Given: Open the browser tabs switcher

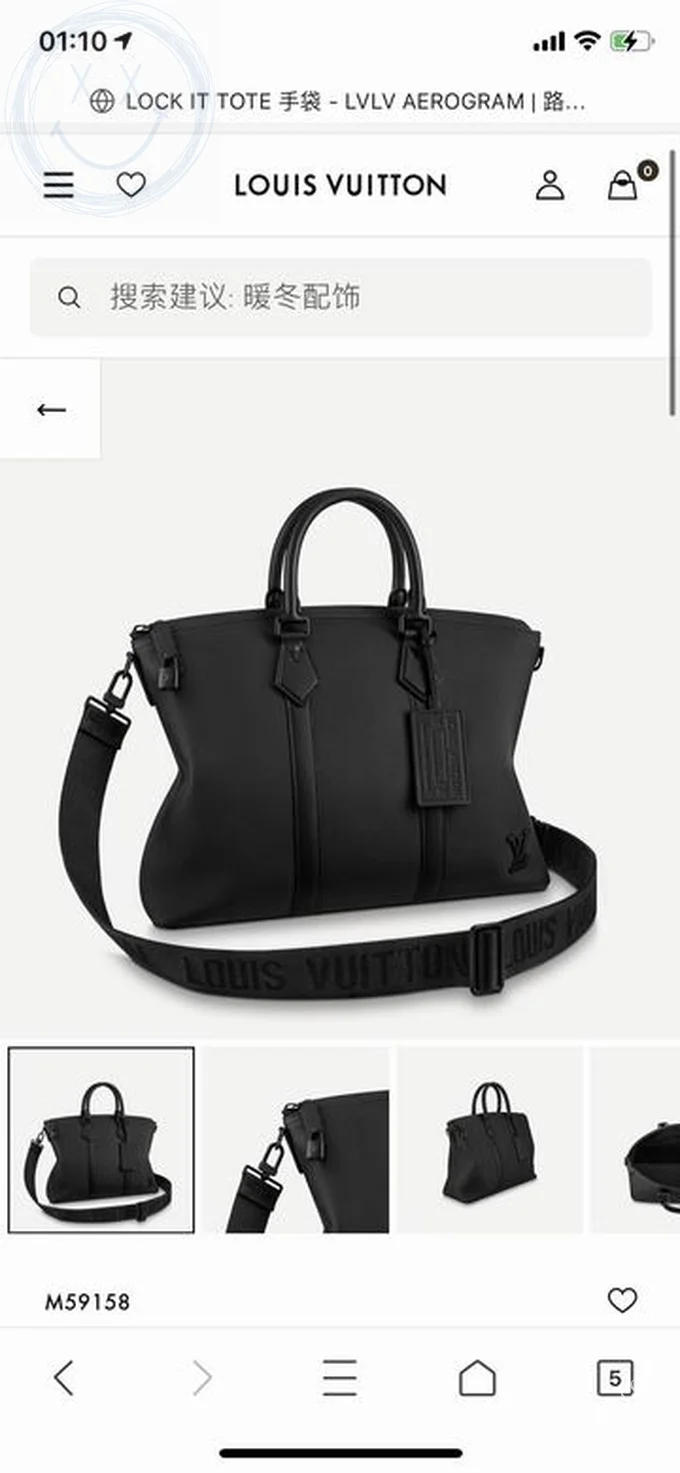Looking at the screenshot, I should coord(615,1378).
